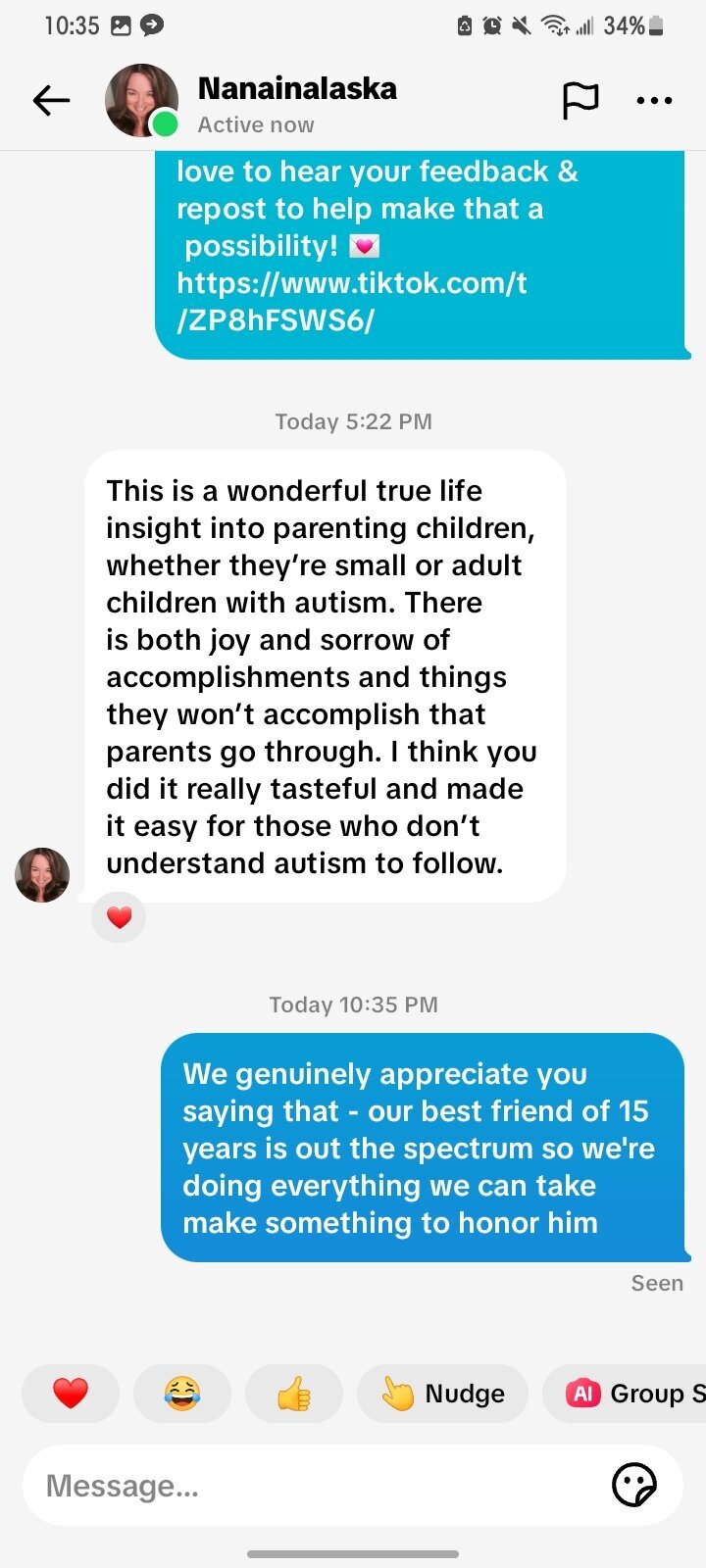Screen dimensions: 706x1568
Task: Open the three-dot more options menu
Action: (x=654, y=100)
